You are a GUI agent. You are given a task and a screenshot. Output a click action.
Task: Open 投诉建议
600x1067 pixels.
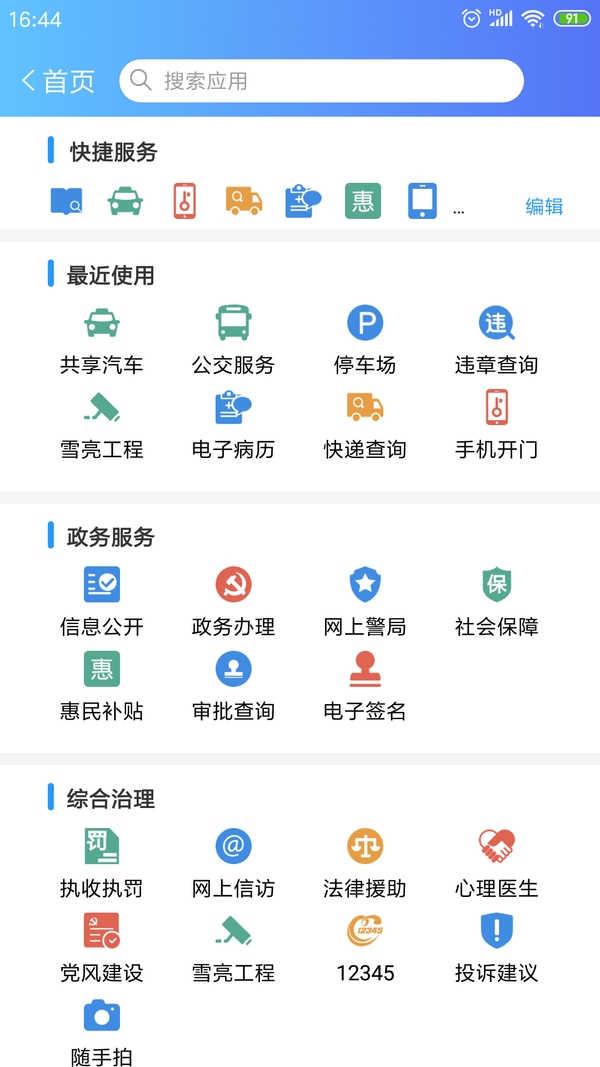pyautogui.click(x=496, y=948)
